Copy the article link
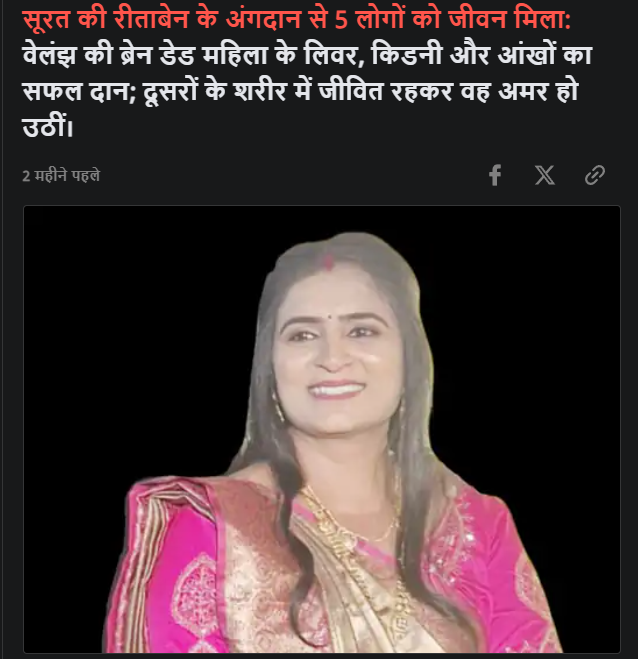The image size is (638, 659). [x=595, y=176]
